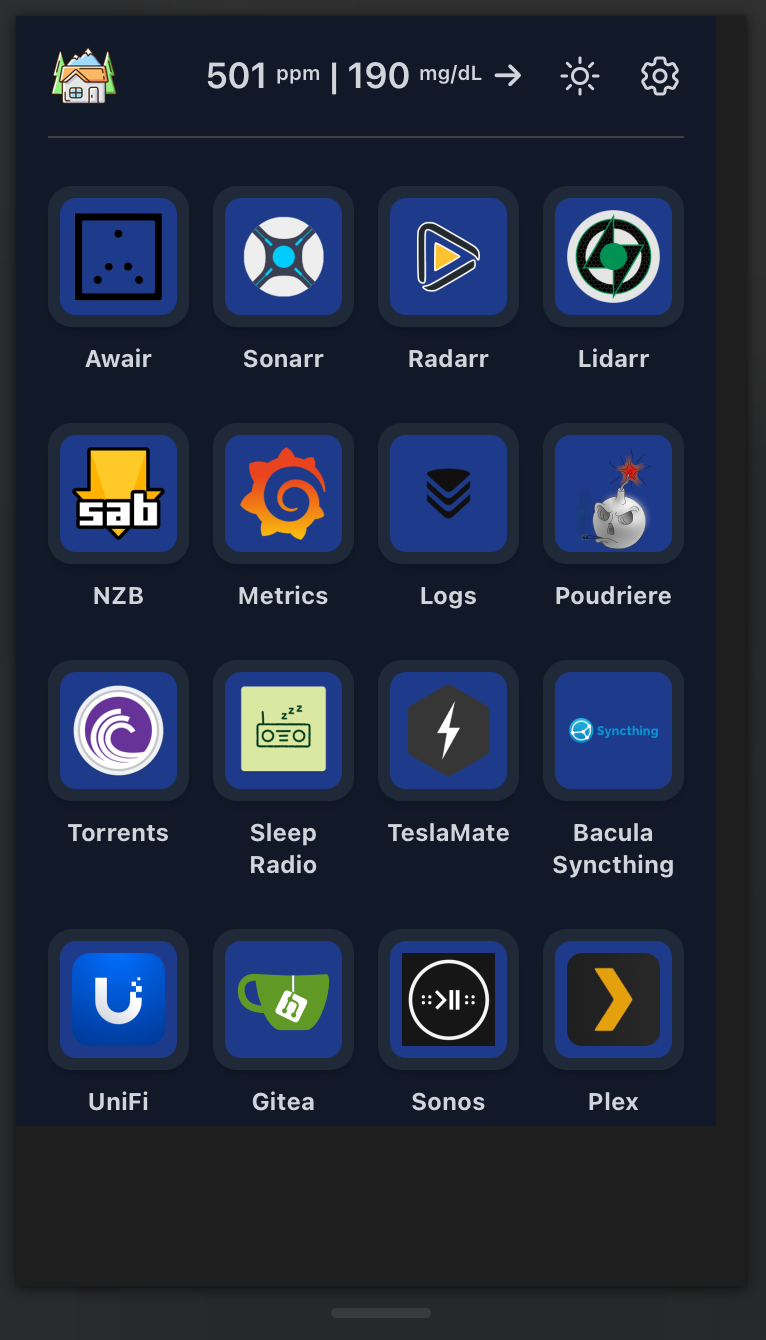
Task: Open the Poudriere tile
Action: tap(613, 494)
